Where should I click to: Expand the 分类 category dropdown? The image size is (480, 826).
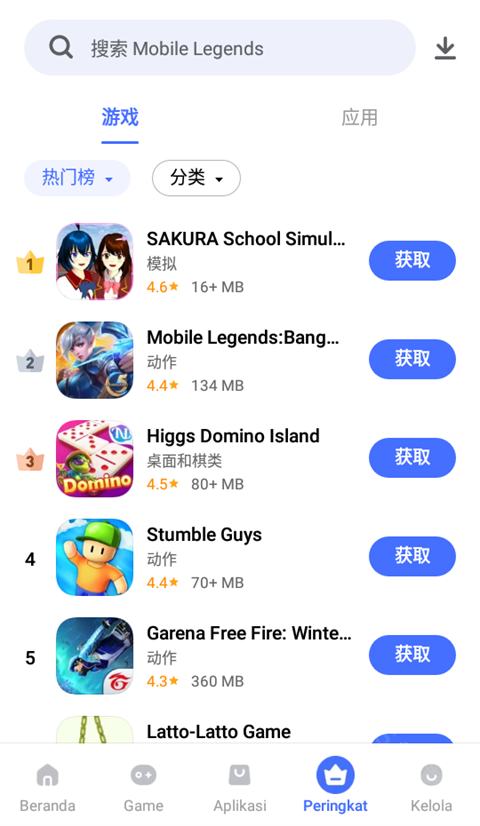click(196, 178)
